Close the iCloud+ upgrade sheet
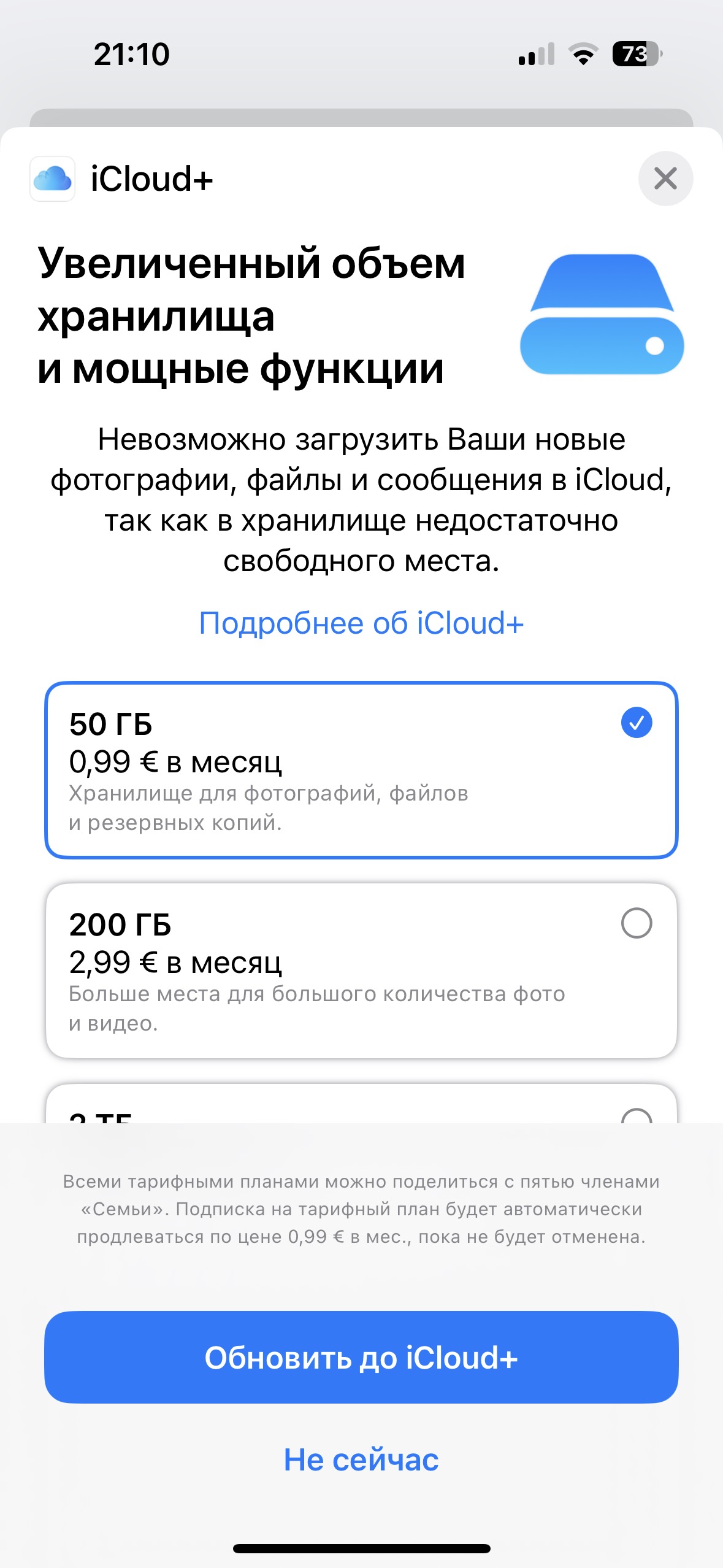Screen dimensions: 723x1568 pos(665,179)
